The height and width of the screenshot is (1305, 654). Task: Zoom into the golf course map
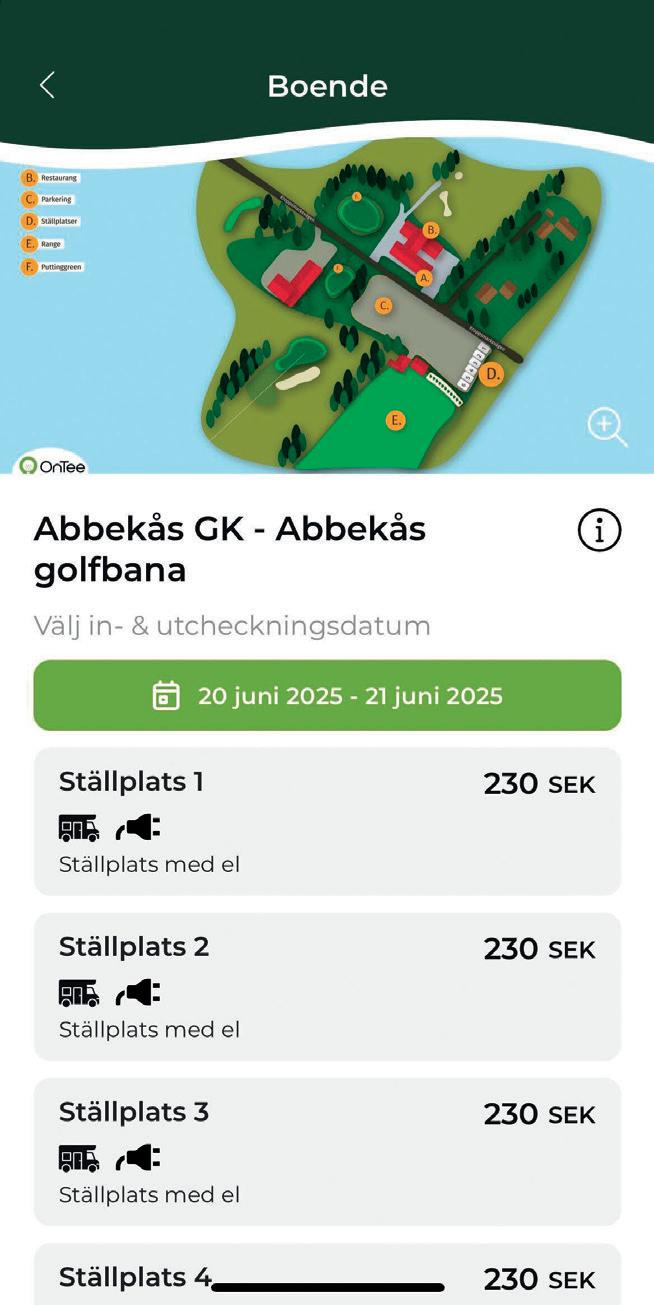606,427
